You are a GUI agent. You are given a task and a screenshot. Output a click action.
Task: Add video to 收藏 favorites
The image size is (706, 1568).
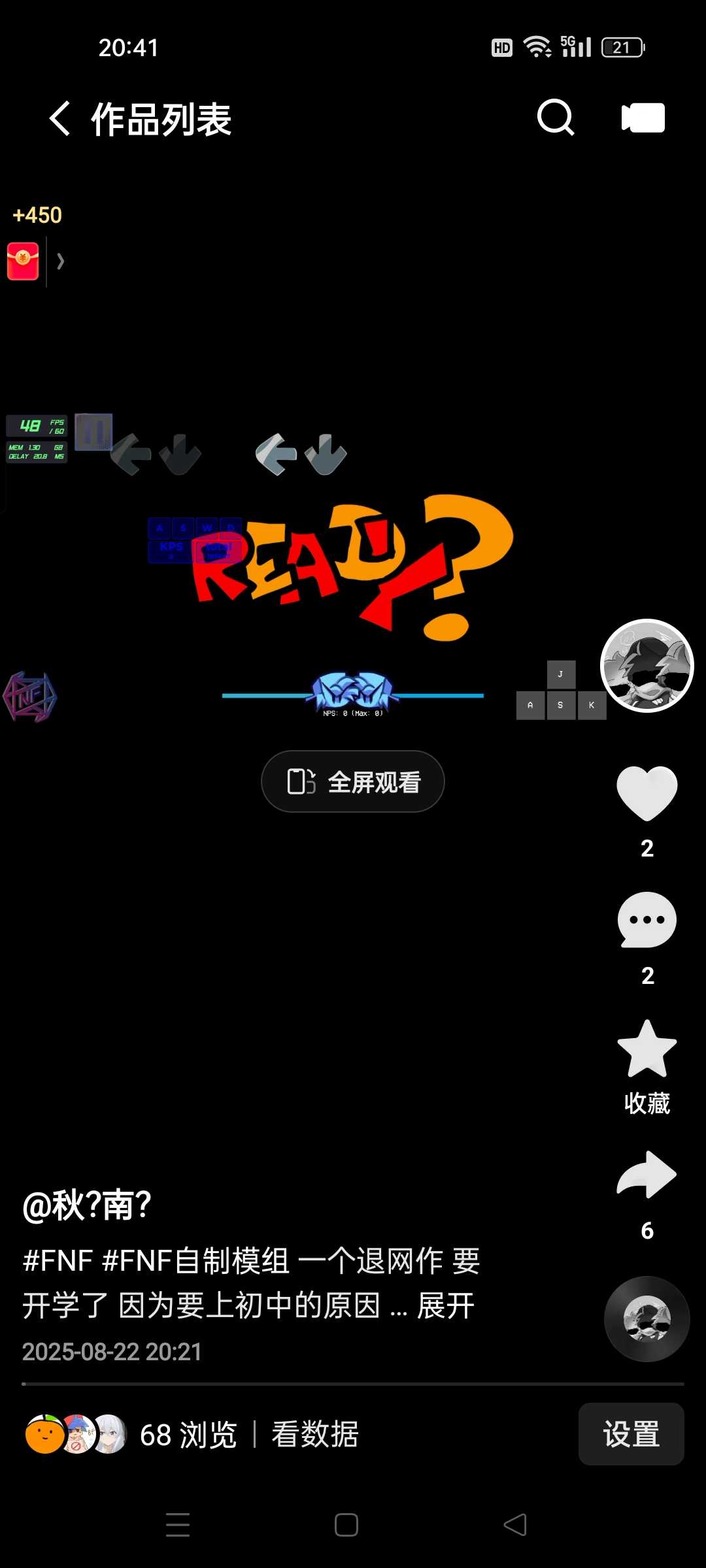coord(647,1049)
